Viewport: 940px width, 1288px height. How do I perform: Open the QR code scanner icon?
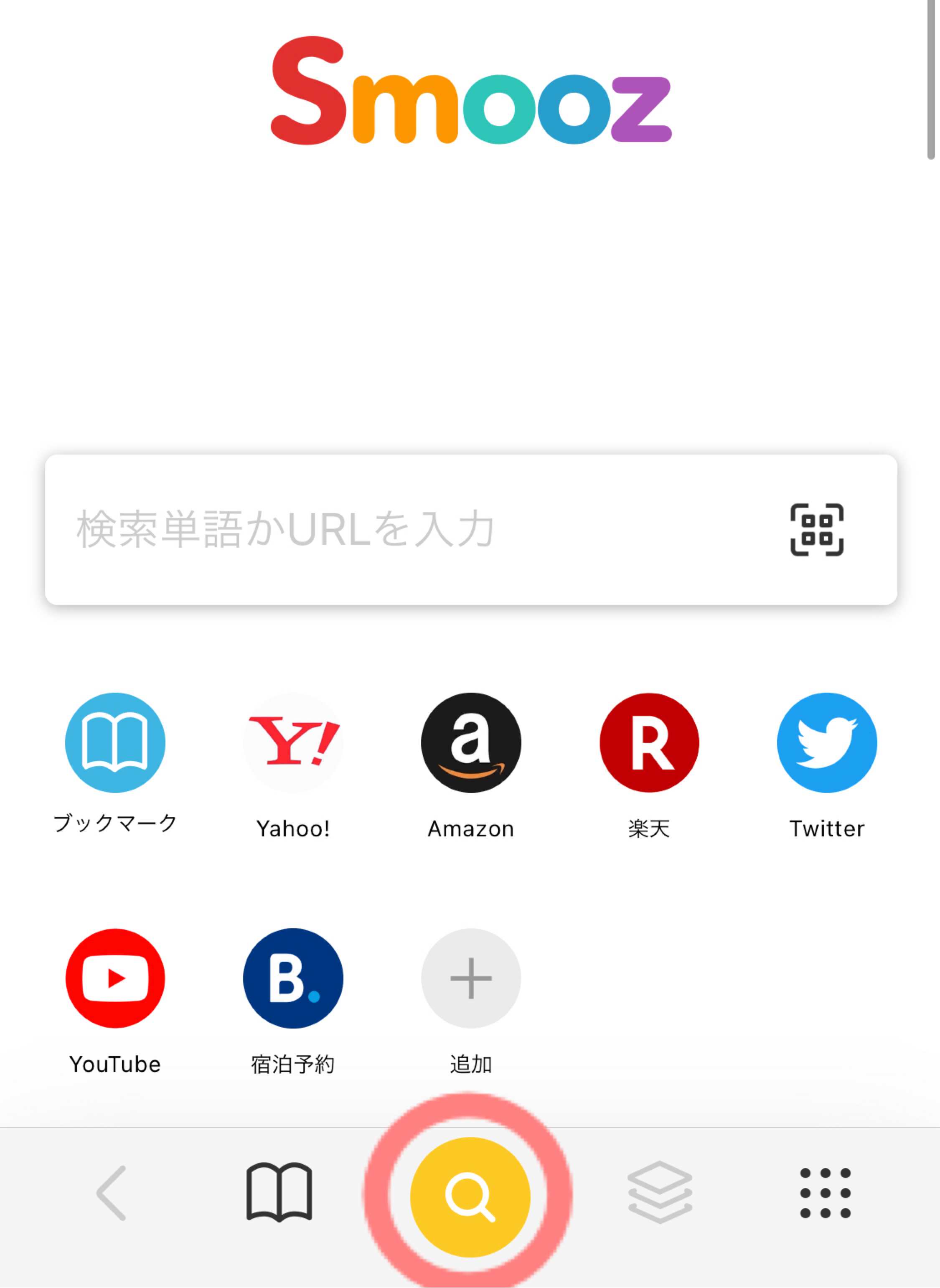(x=816, y=529)
